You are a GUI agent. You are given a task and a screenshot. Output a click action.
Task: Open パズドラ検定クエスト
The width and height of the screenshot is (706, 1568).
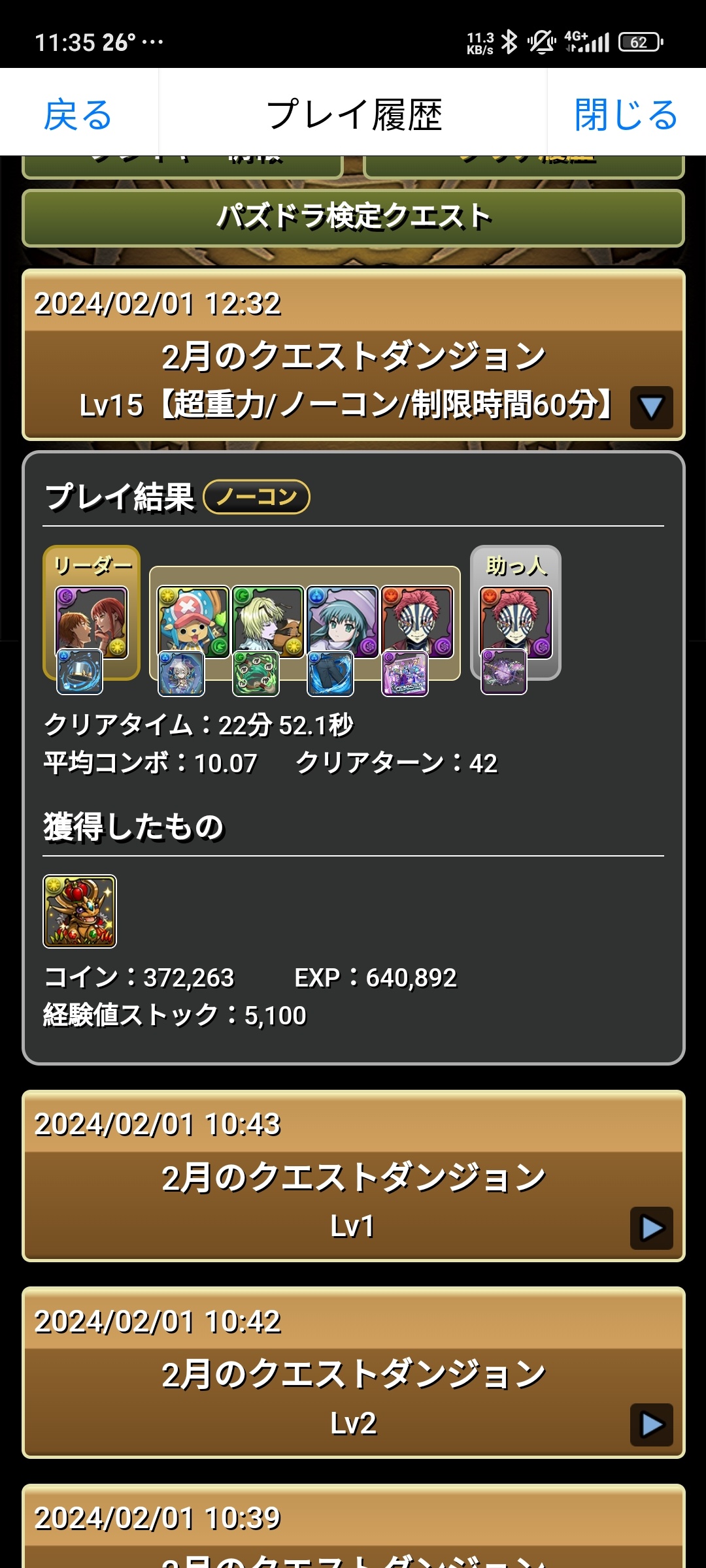[x=353, y=218]
